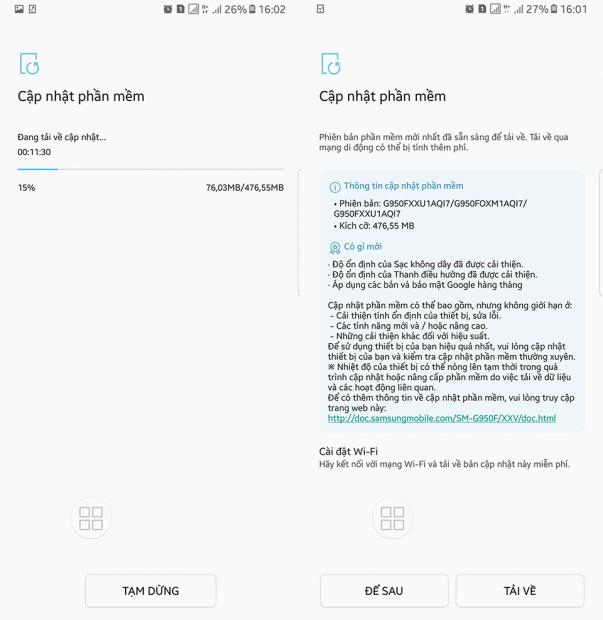Pause the update download with TẠM DỪNG

[x=150, y=591]
